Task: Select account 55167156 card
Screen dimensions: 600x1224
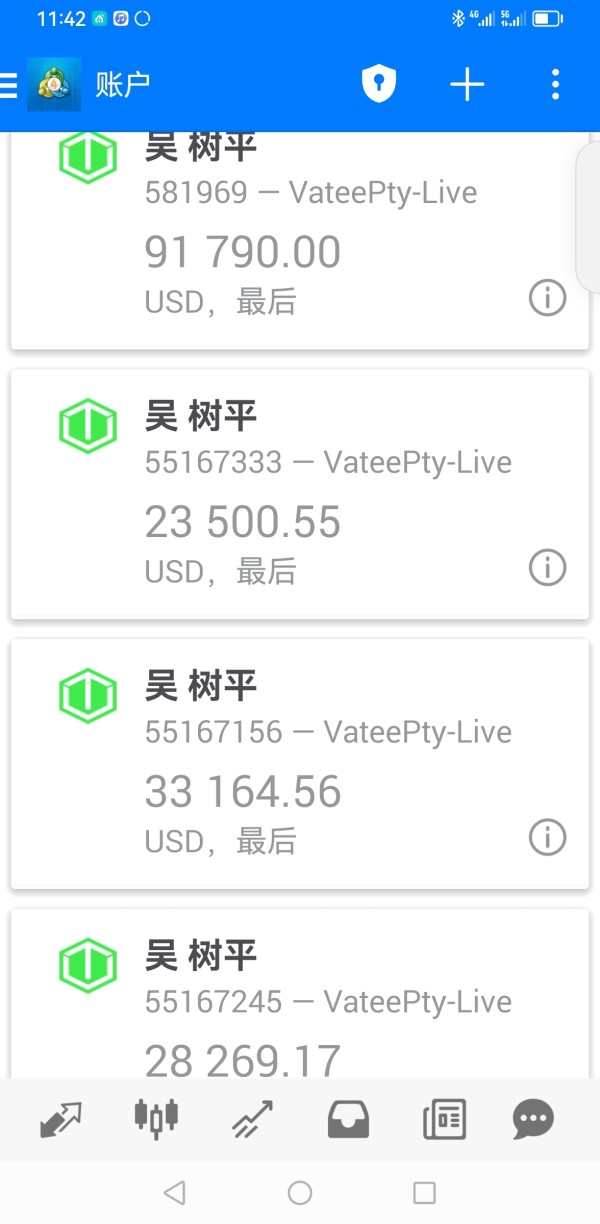Action: (x=300, y=763)
